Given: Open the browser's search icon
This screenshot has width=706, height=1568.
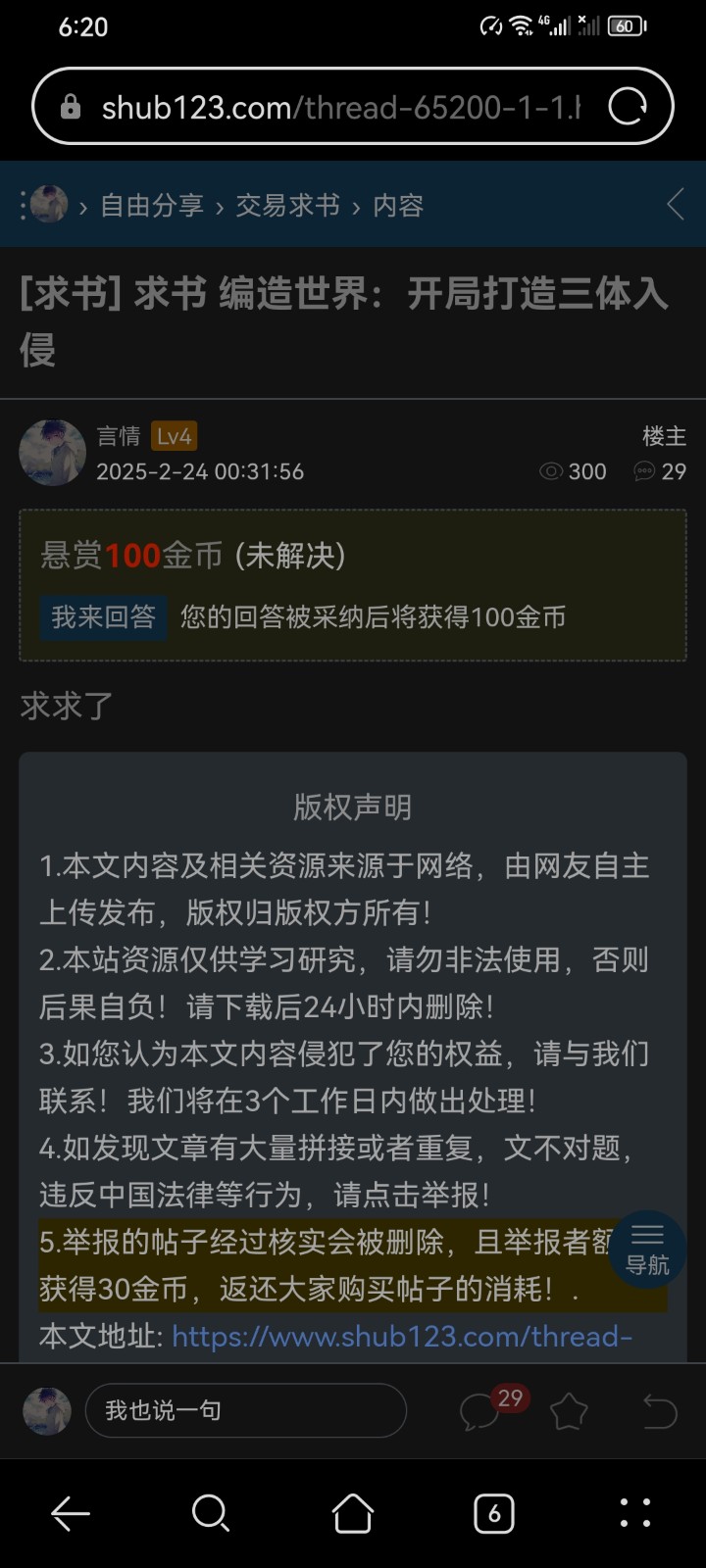Looking at the screenshot, I should tap(211, 1513).
